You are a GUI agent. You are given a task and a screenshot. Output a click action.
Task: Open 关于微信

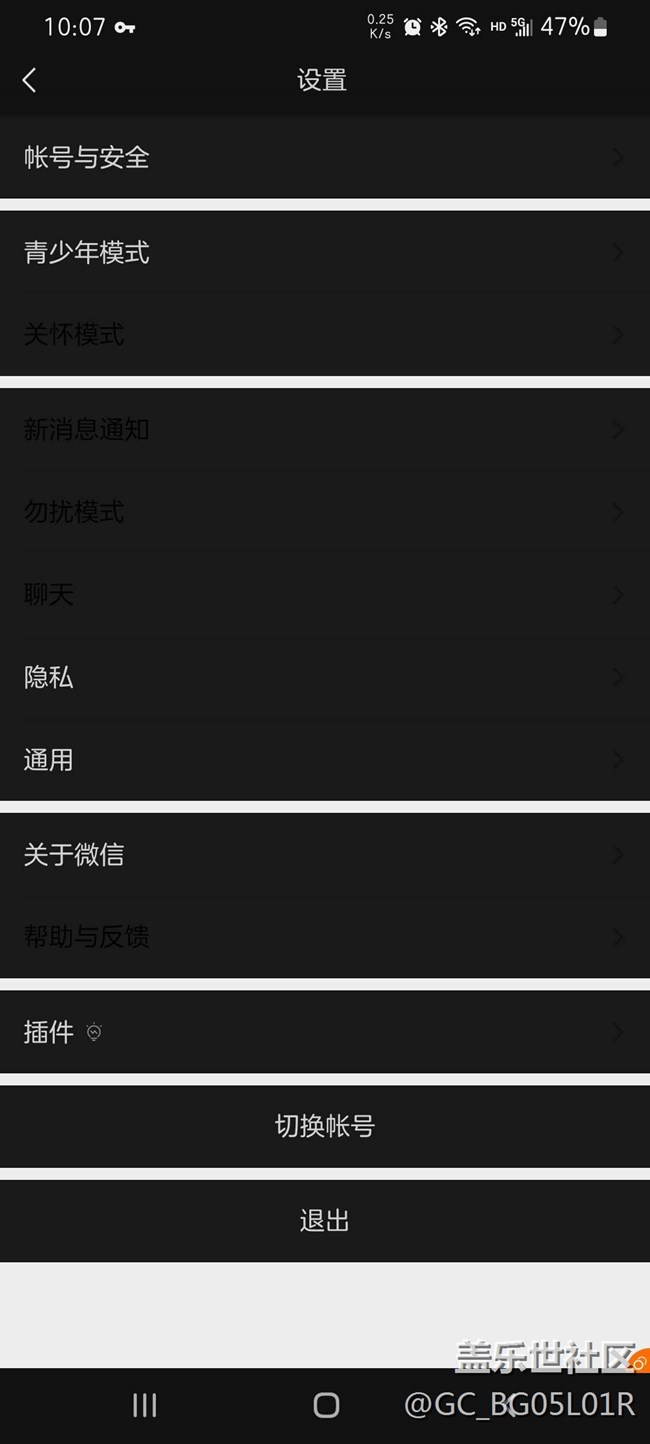click(x=325, y=855)
